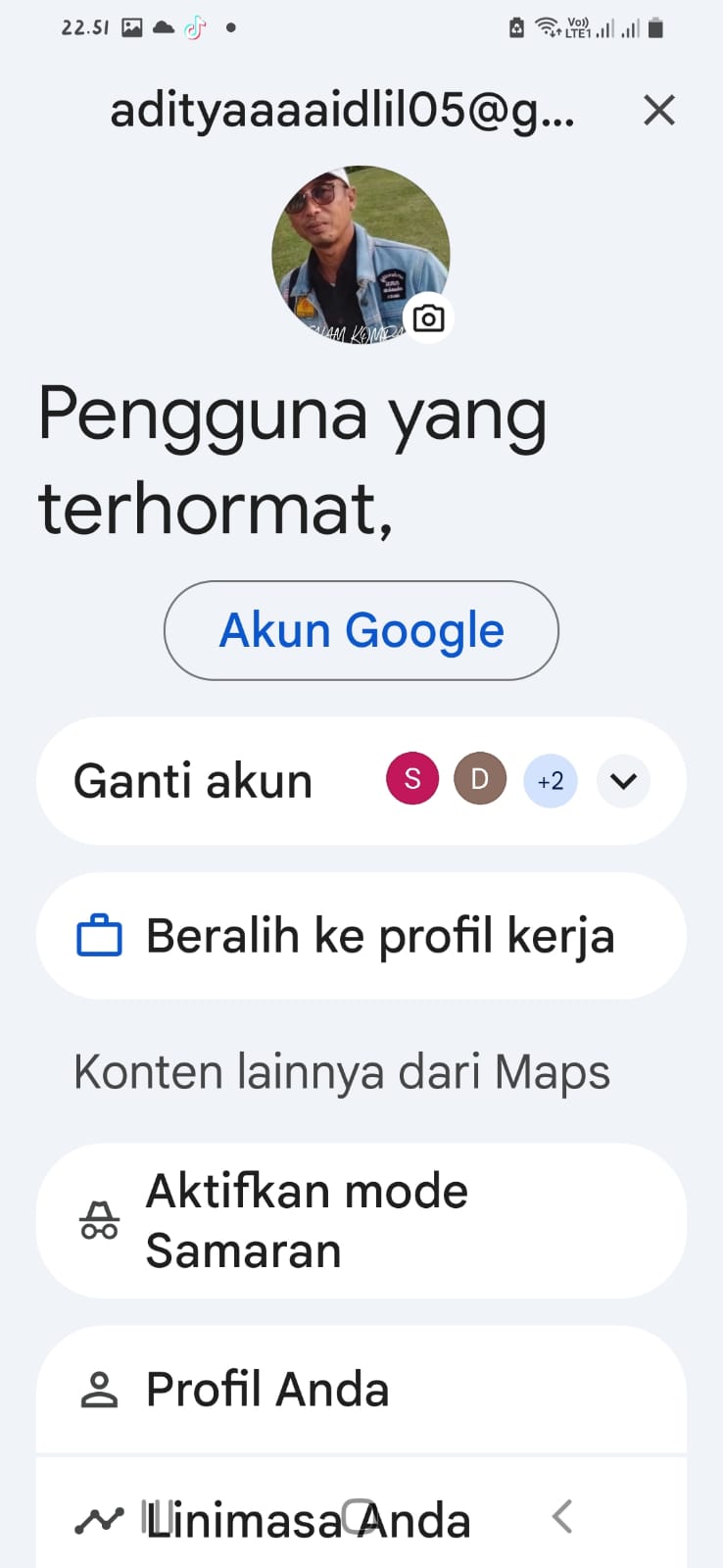Select the D account avatar
The height and width of the screenshot is (1568, 723).
[480, 779]
